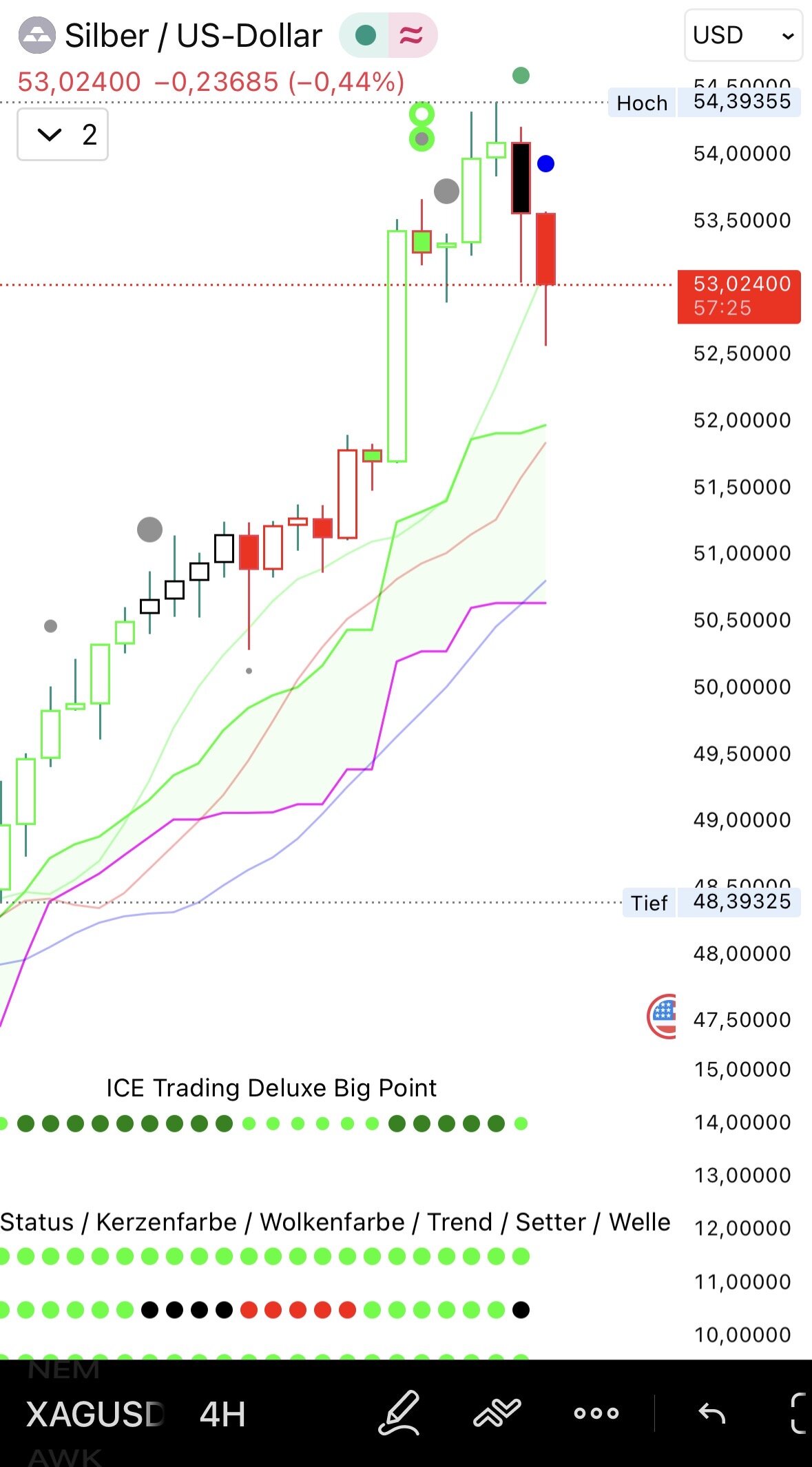Viewport: 812px width, 1467px height.
Task: Open the drawing tools pencil
Action: [x=399, y=1413]
